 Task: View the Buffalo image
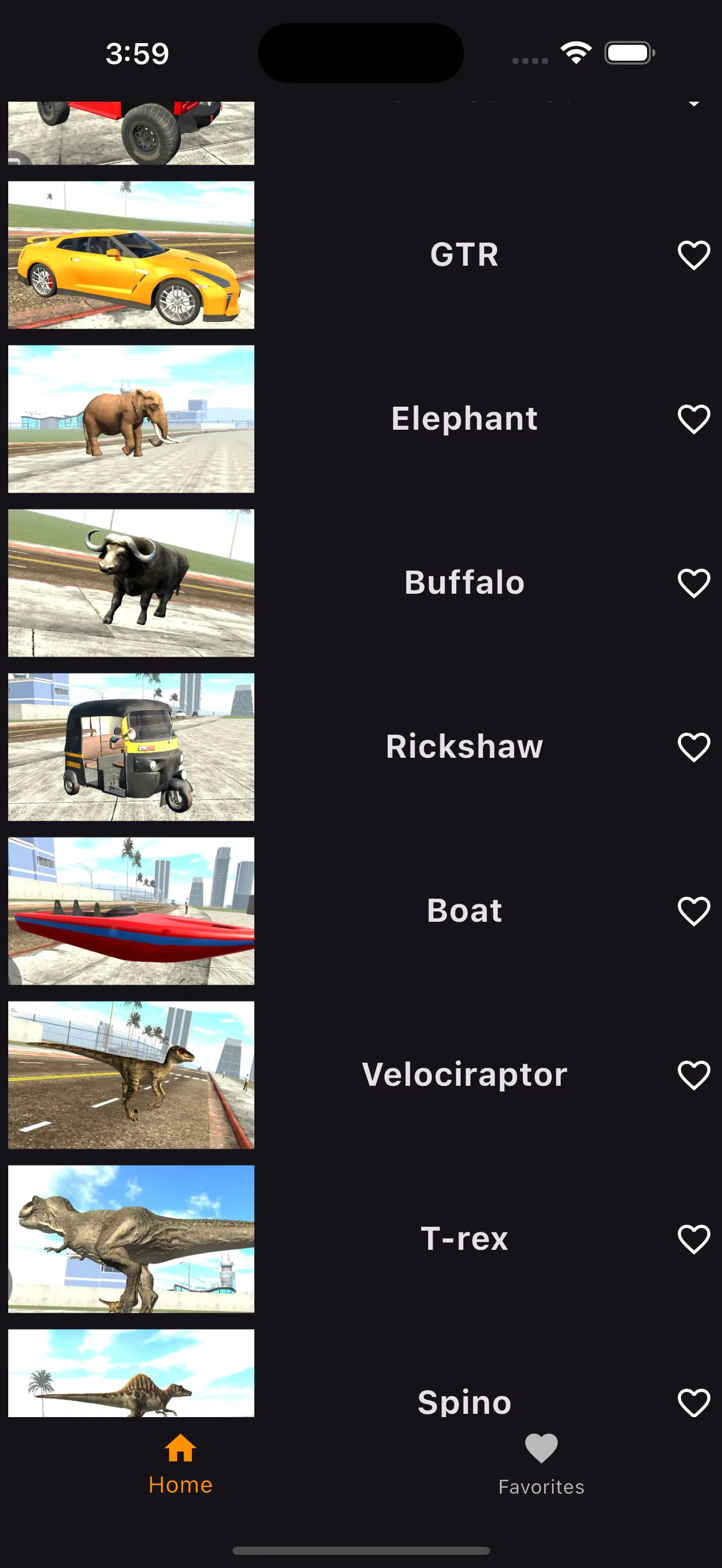(131, 583)
